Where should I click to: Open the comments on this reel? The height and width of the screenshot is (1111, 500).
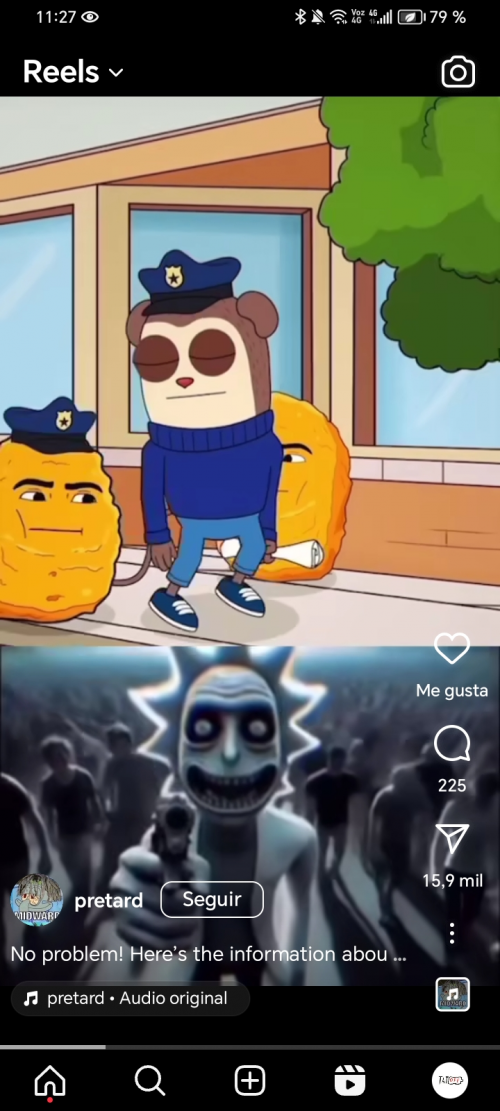coord(452,743)
